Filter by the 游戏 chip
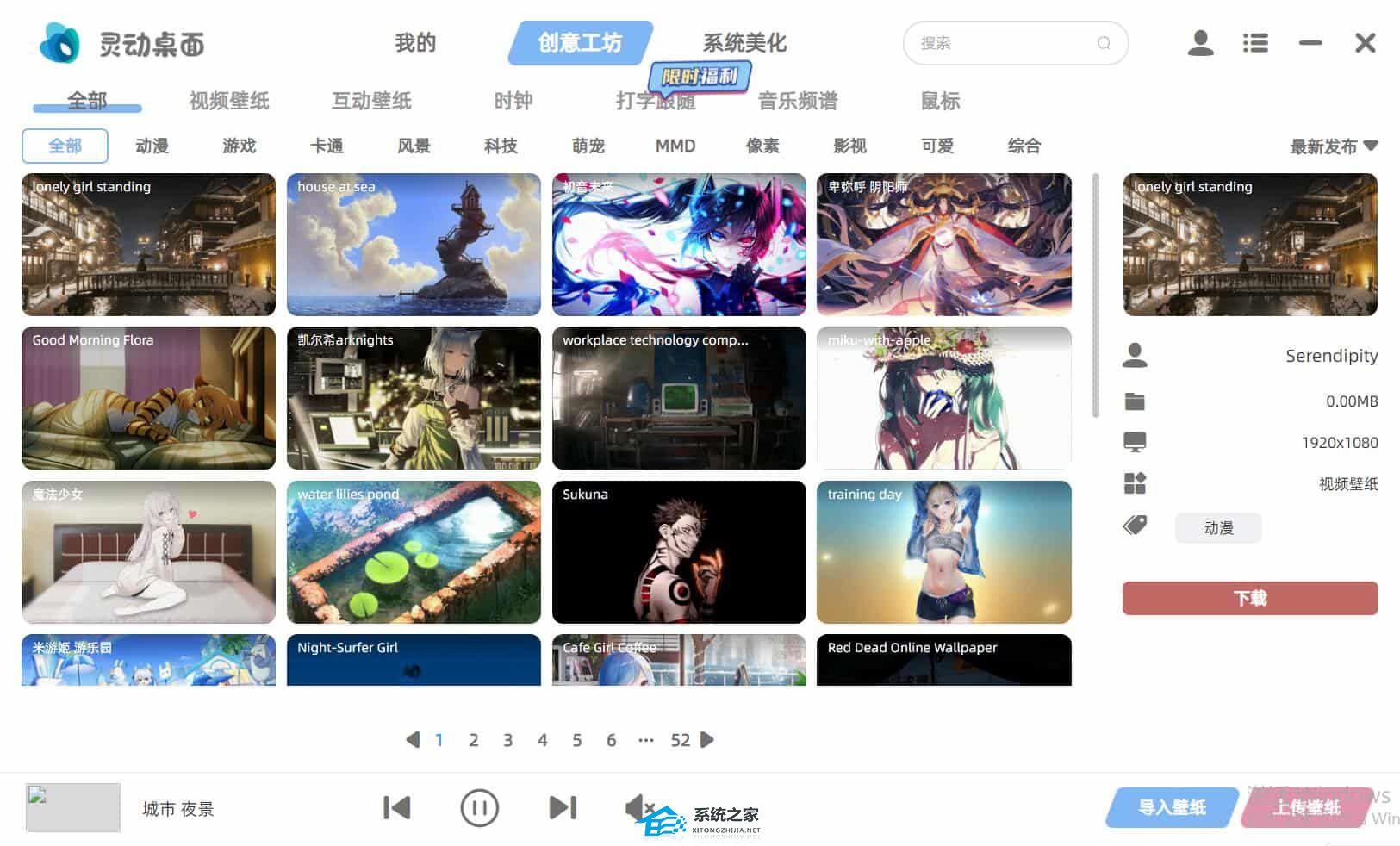 click(239, 146)
